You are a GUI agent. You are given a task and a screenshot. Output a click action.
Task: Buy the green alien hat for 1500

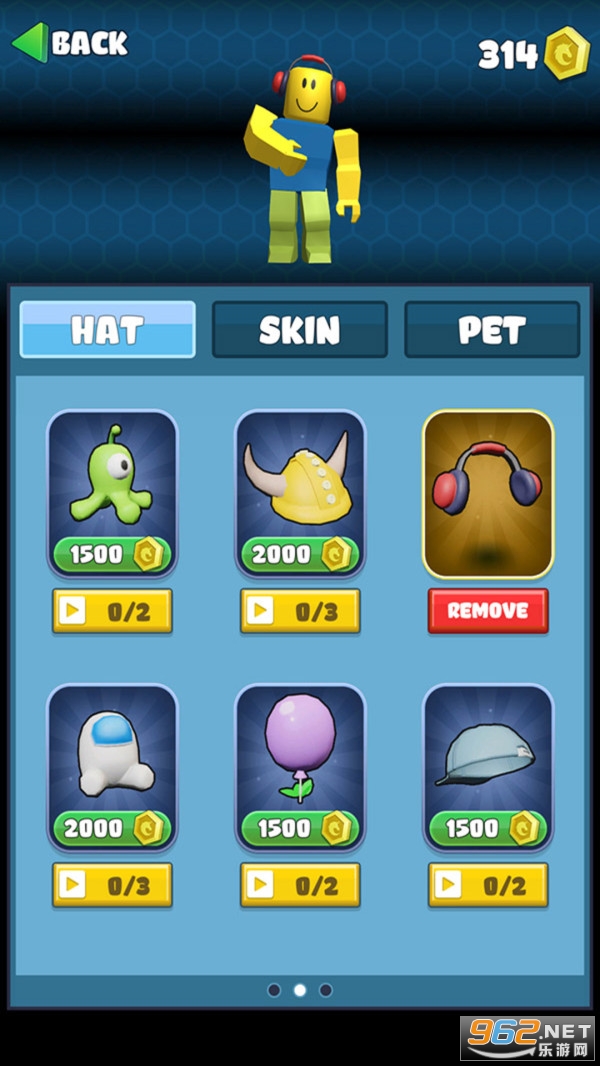[x=112, y=554]
